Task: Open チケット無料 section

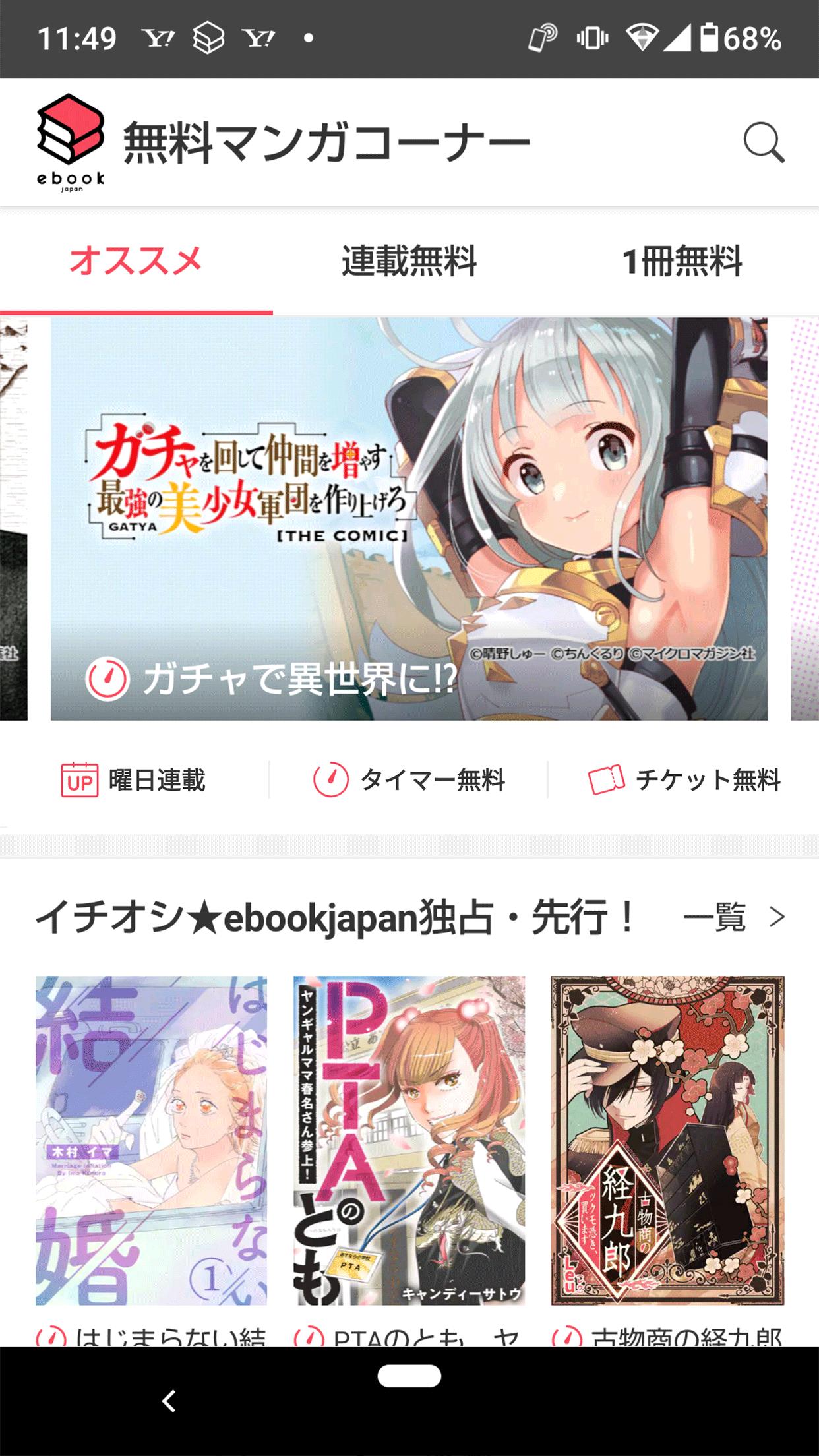Action: (x=684, y=780)
